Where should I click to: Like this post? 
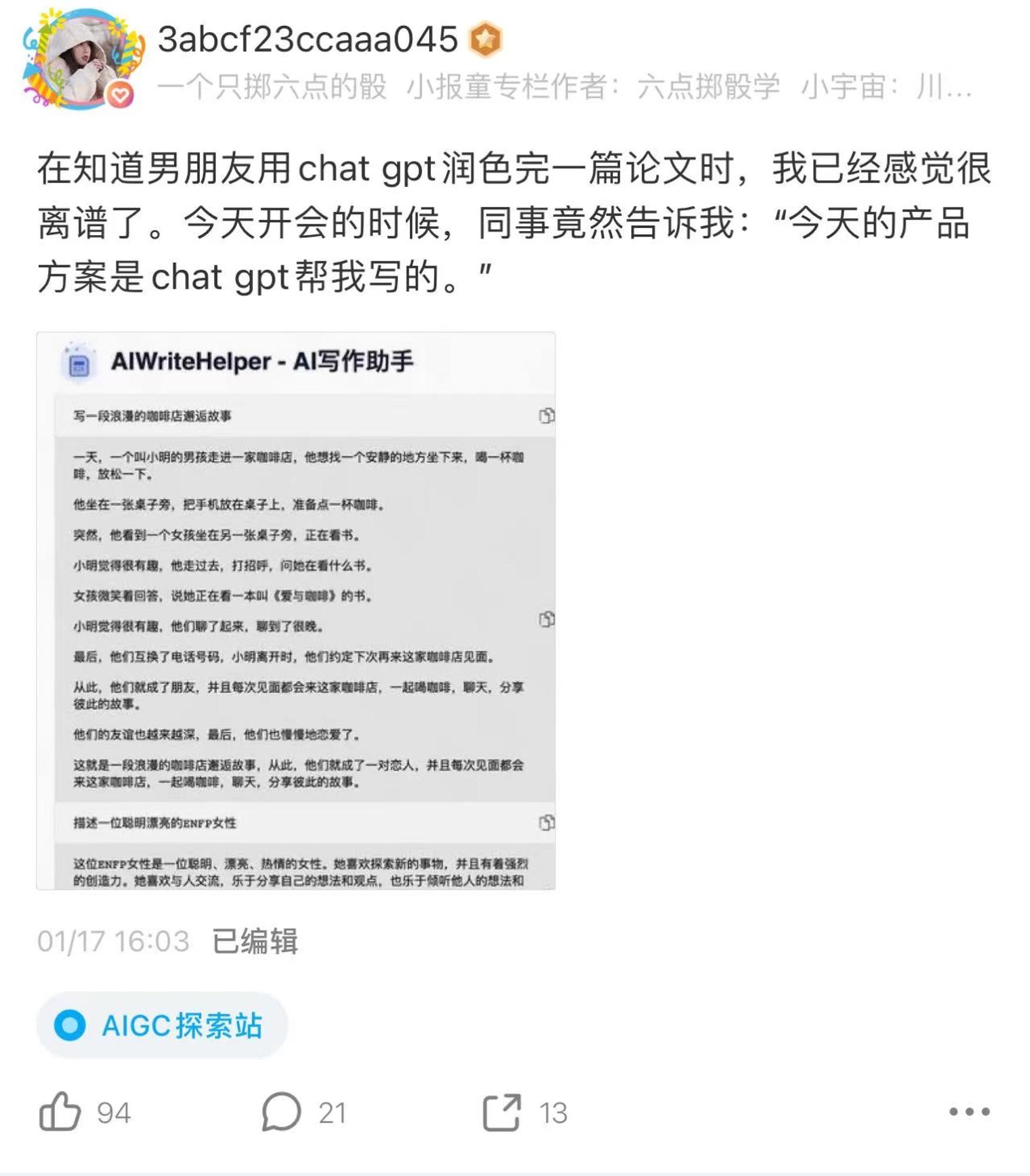pyautogui.click(x=61, y=1112)
